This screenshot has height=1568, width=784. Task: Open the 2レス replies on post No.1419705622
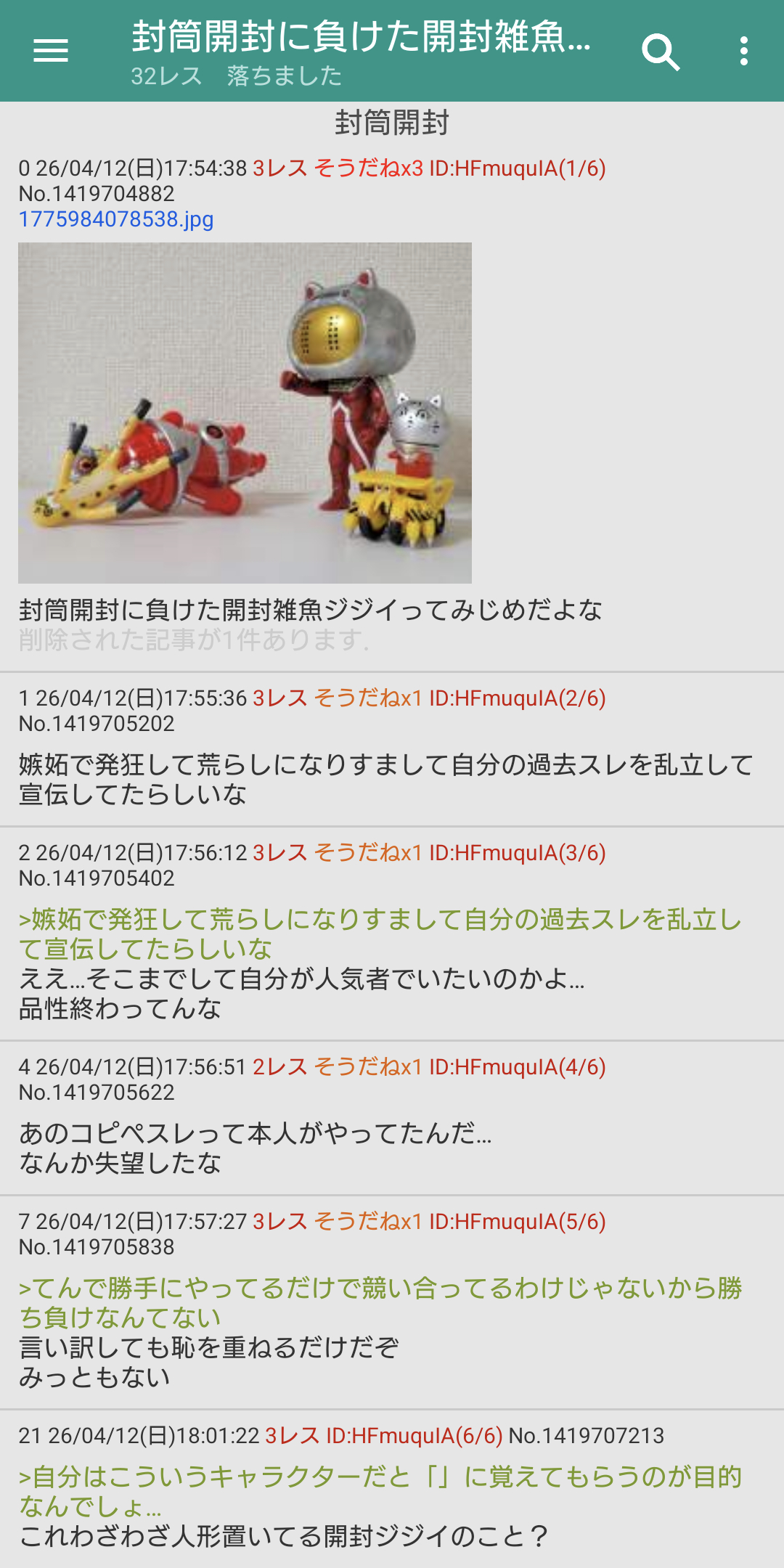279,1067
